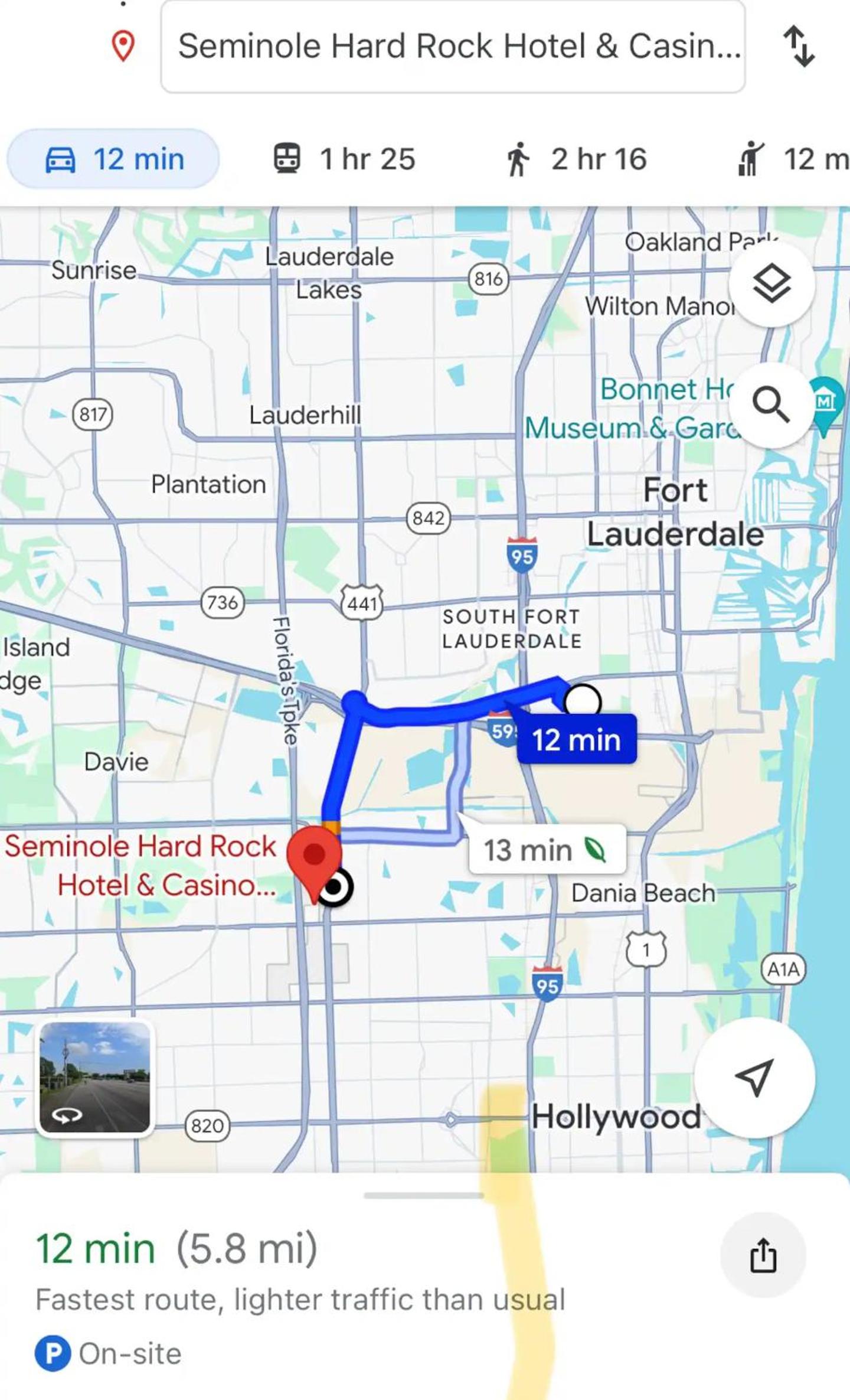The width and height of the screenshot is (850, 1400).
Task: Choose the 13 min eco-friendly route
Action: [x=547, y=850]
